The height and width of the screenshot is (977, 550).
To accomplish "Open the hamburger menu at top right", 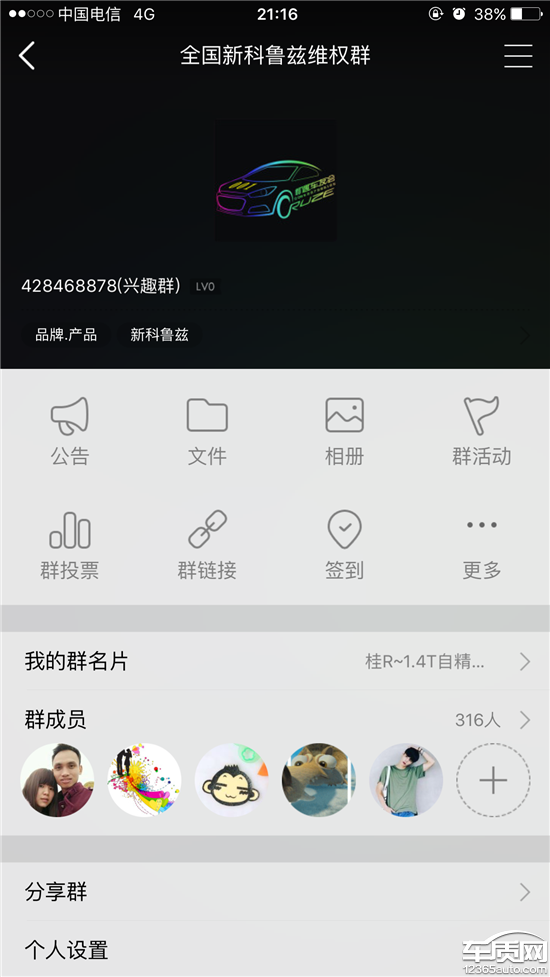I will 518,56.
